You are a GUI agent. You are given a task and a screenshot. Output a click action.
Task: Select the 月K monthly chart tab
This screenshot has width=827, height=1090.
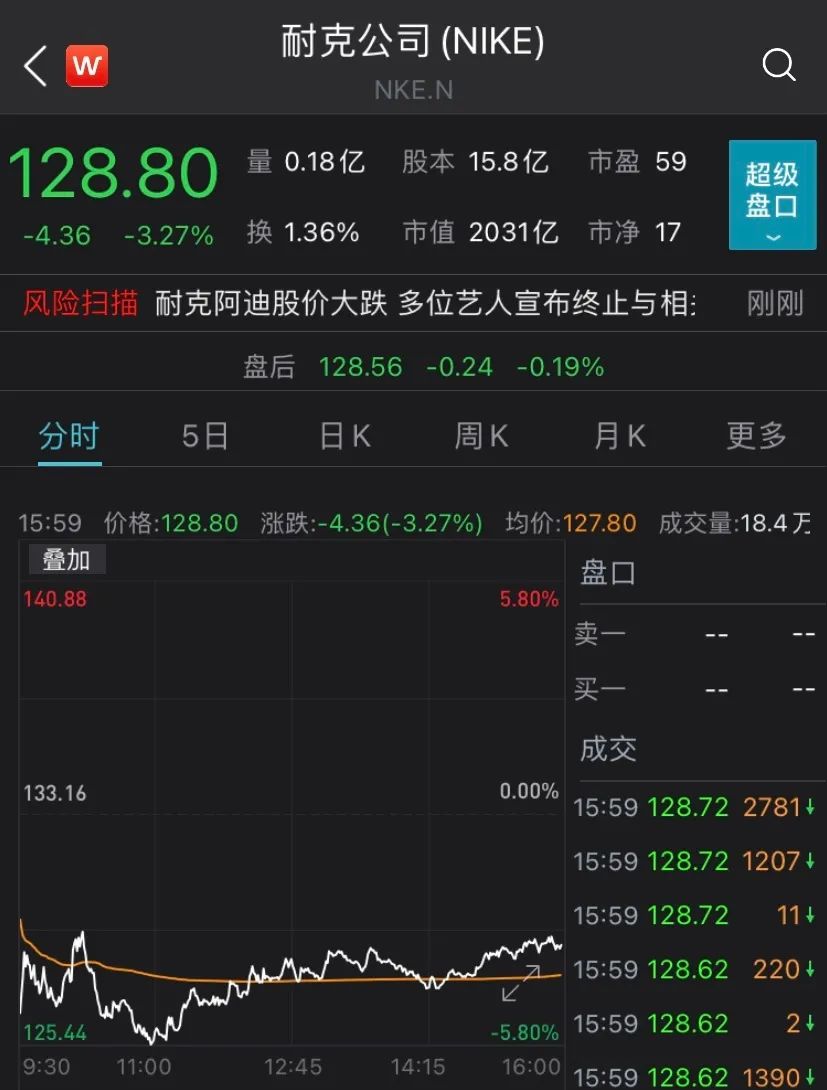click(617, 435)
